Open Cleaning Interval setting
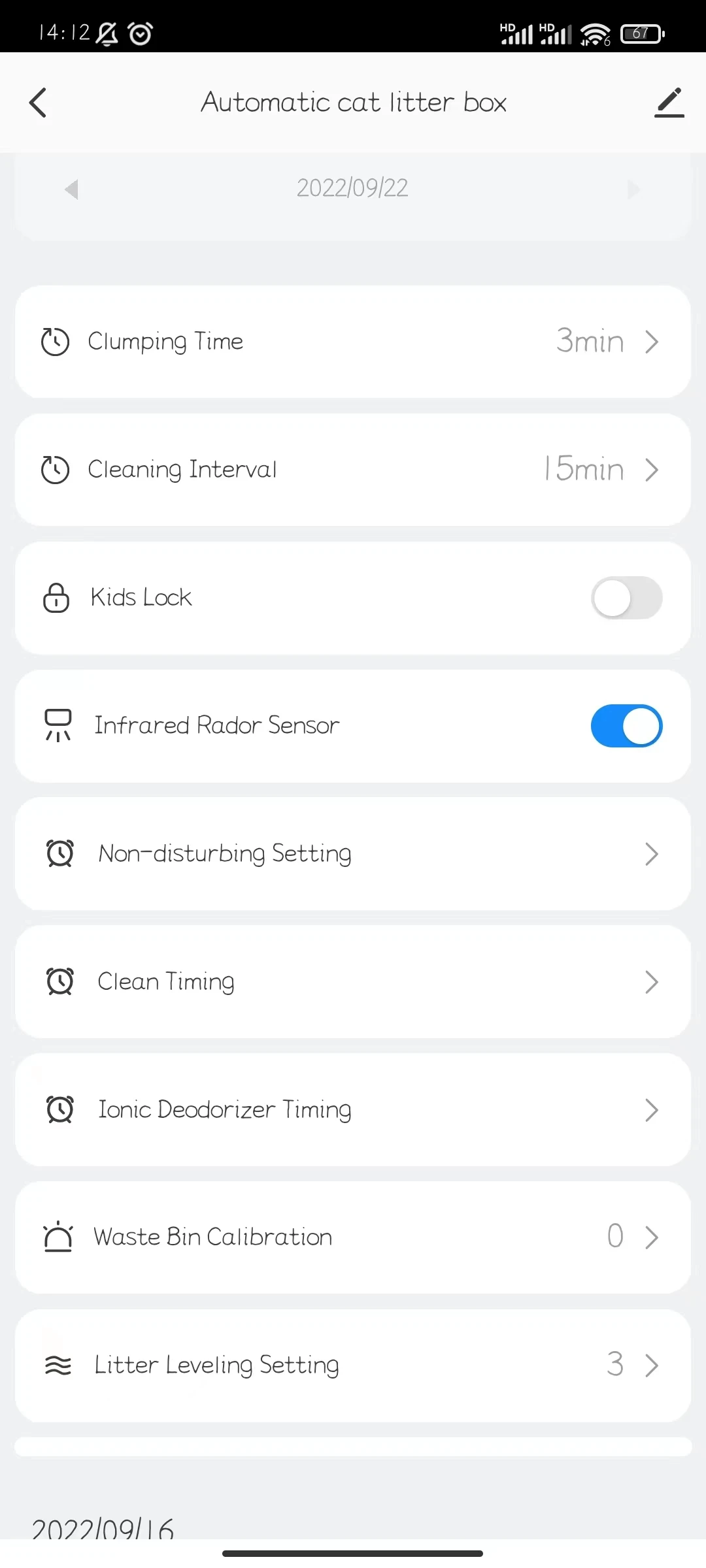 (x=353, y=470)
